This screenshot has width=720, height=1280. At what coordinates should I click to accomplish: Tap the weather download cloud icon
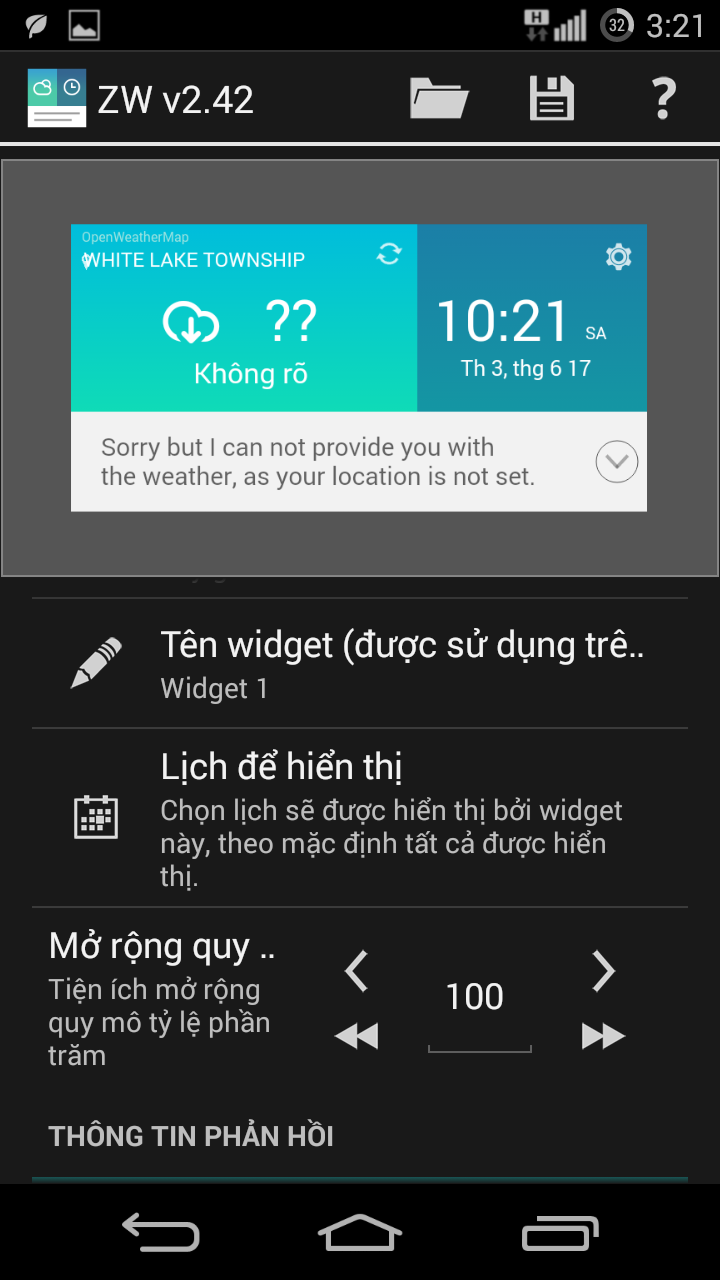point(190,320)
